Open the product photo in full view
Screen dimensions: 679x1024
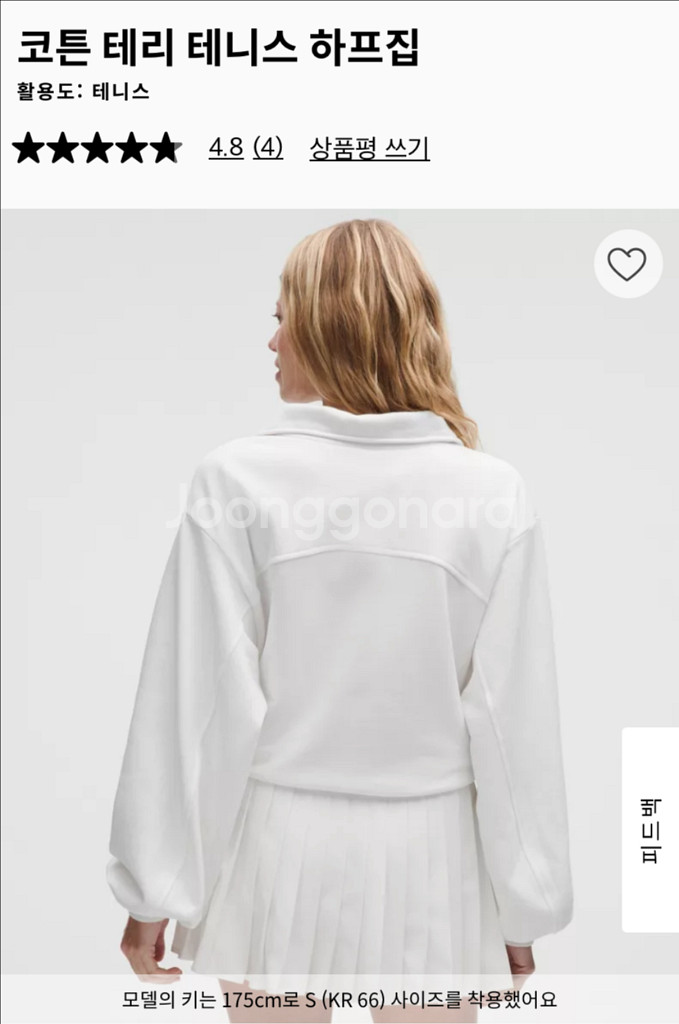[340, 600]
